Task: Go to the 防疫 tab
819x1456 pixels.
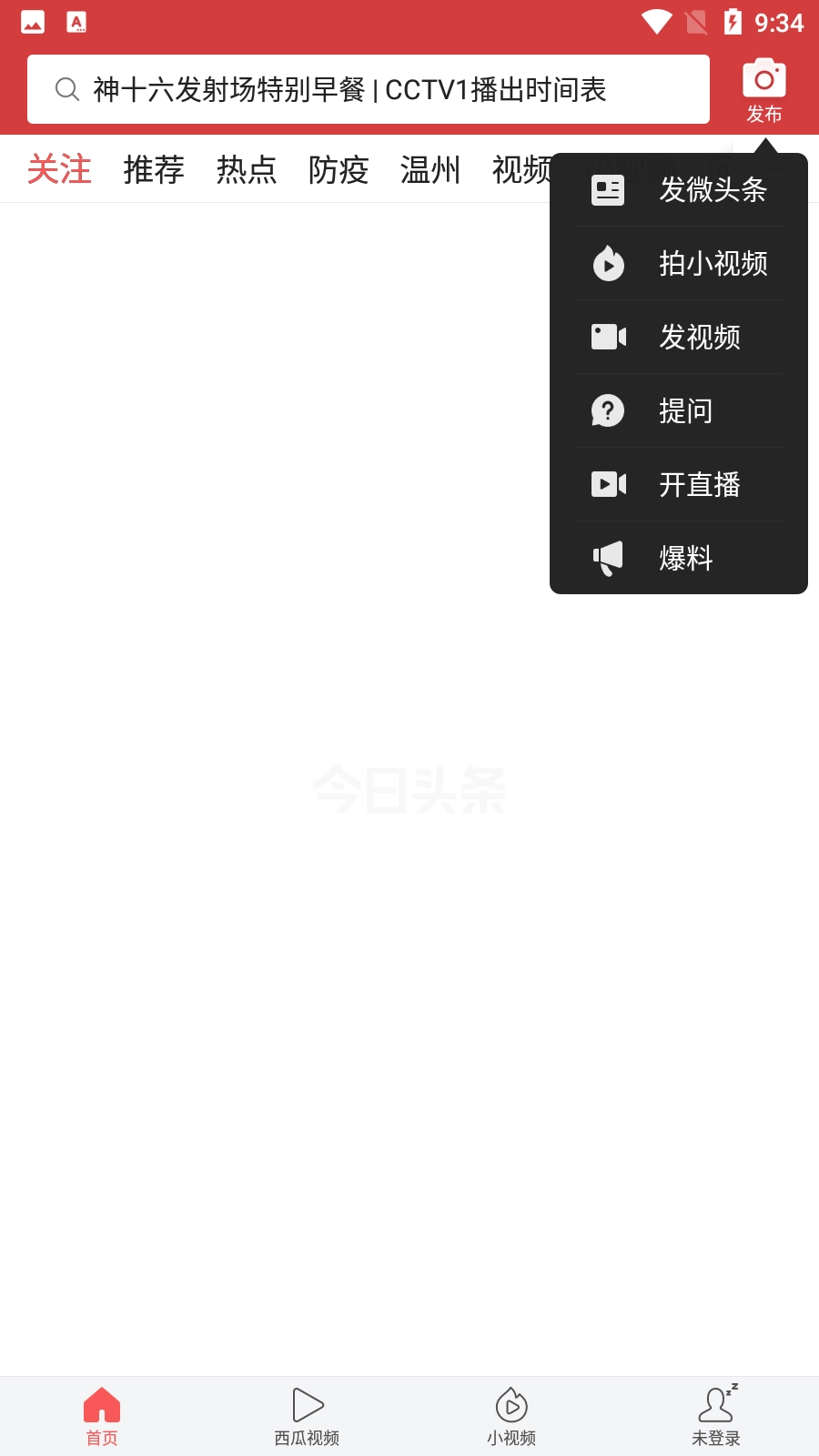Action: (x=339, y=169)
